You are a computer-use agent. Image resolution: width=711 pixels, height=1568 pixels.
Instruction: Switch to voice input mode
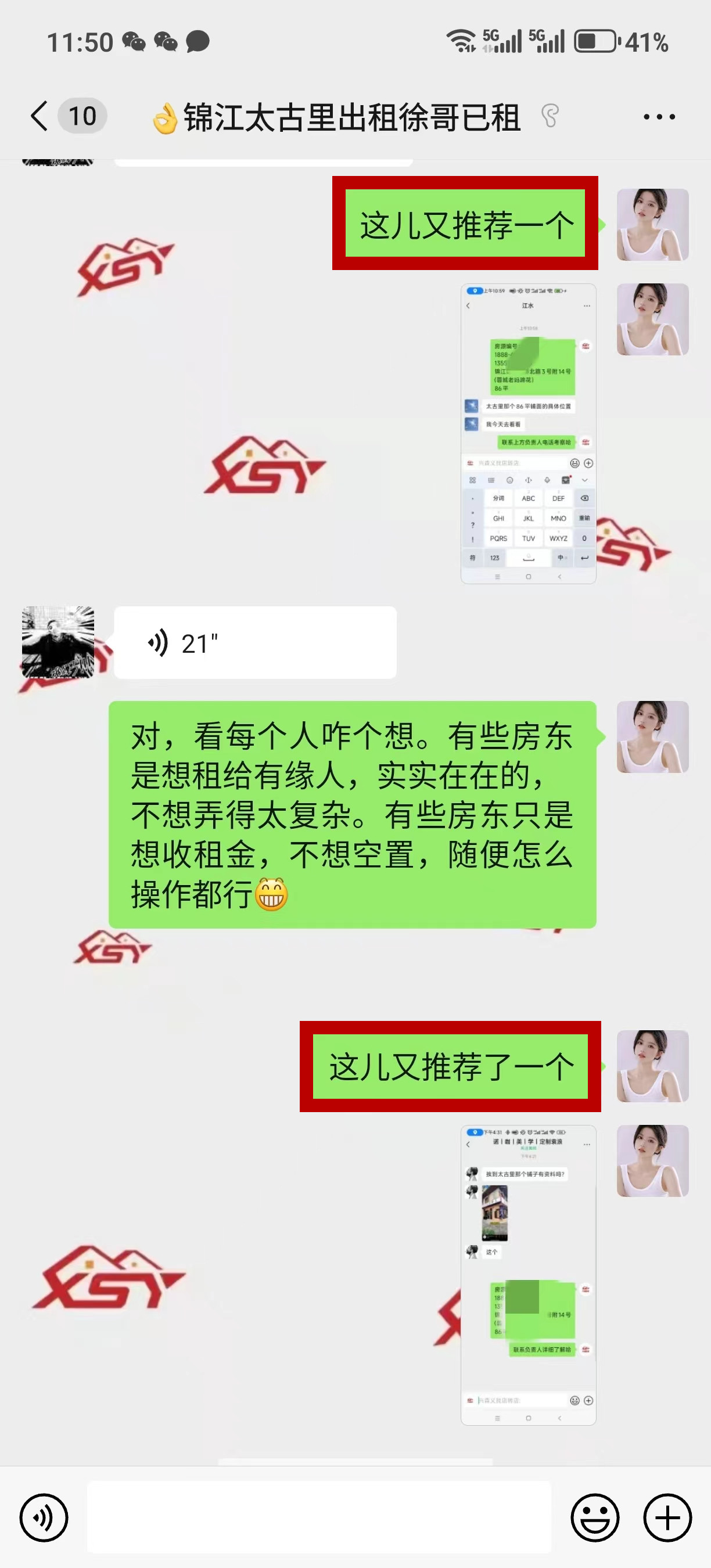coord(44,1517)
